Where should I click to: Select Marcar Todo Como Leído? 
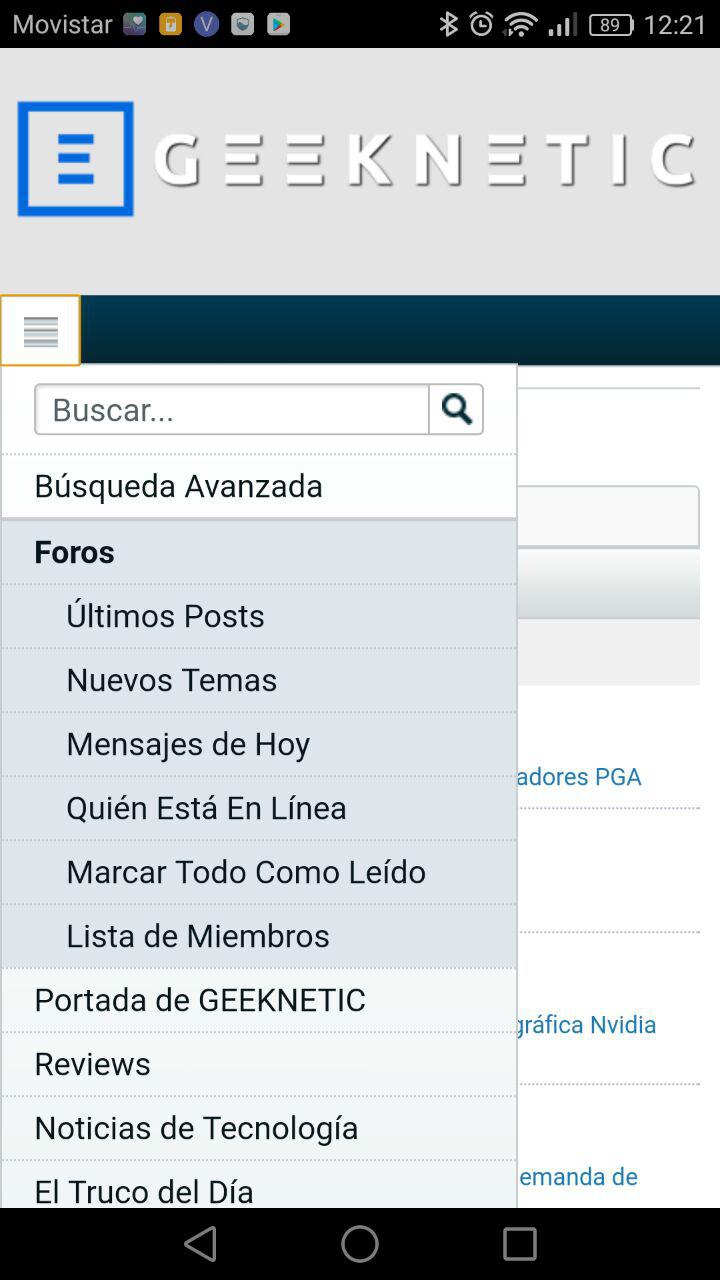pos(246,872)
